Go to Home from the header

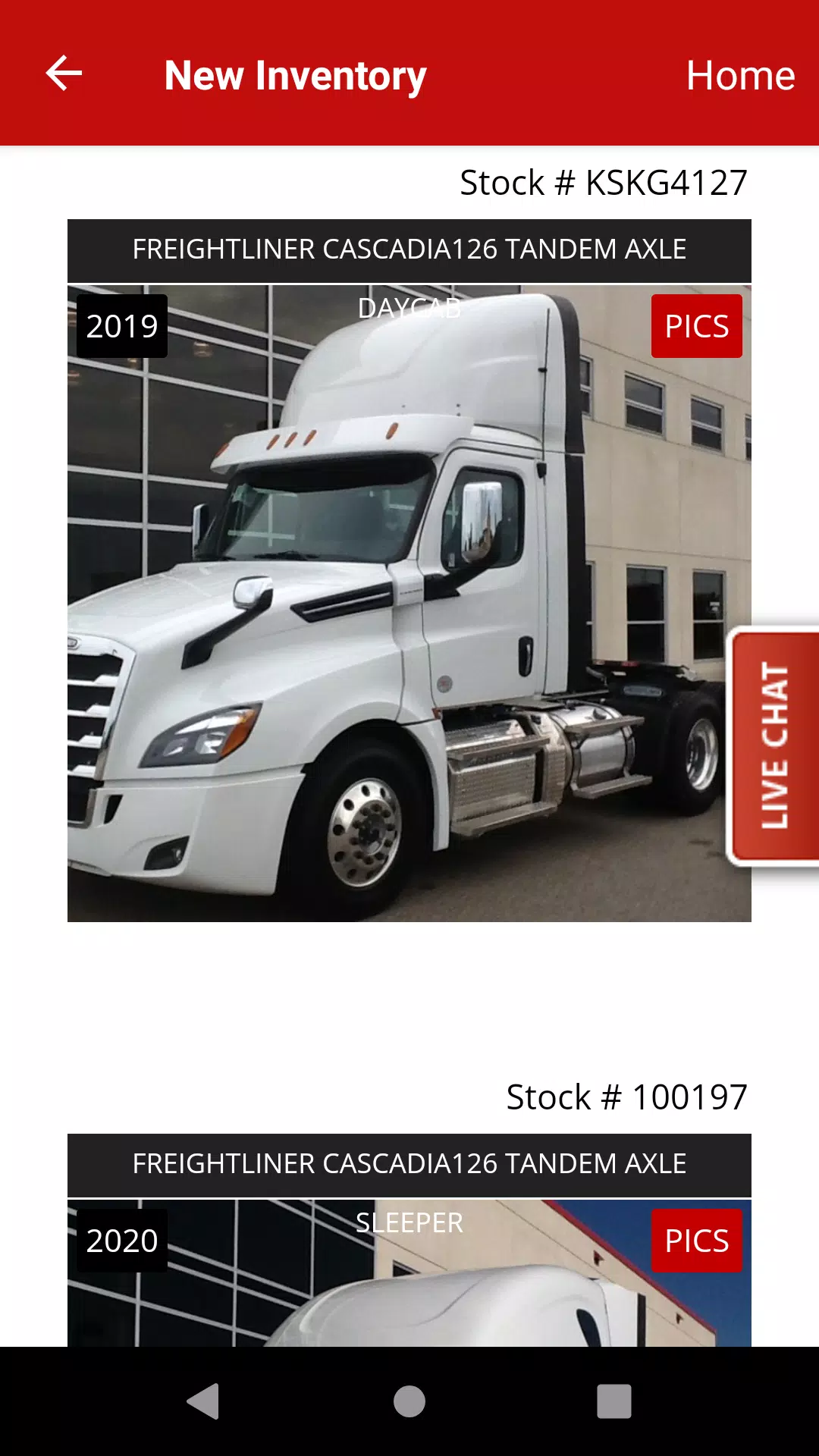739,75
